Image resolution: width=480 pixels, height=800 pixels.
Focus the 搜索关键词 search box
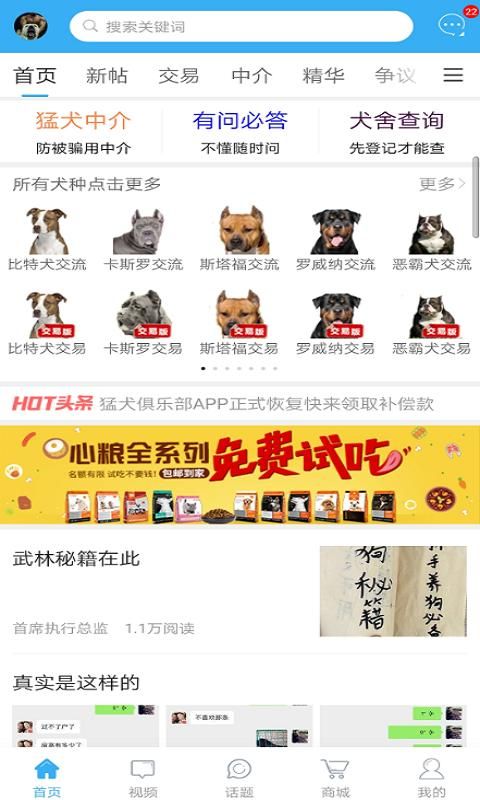tap(241, 27)
